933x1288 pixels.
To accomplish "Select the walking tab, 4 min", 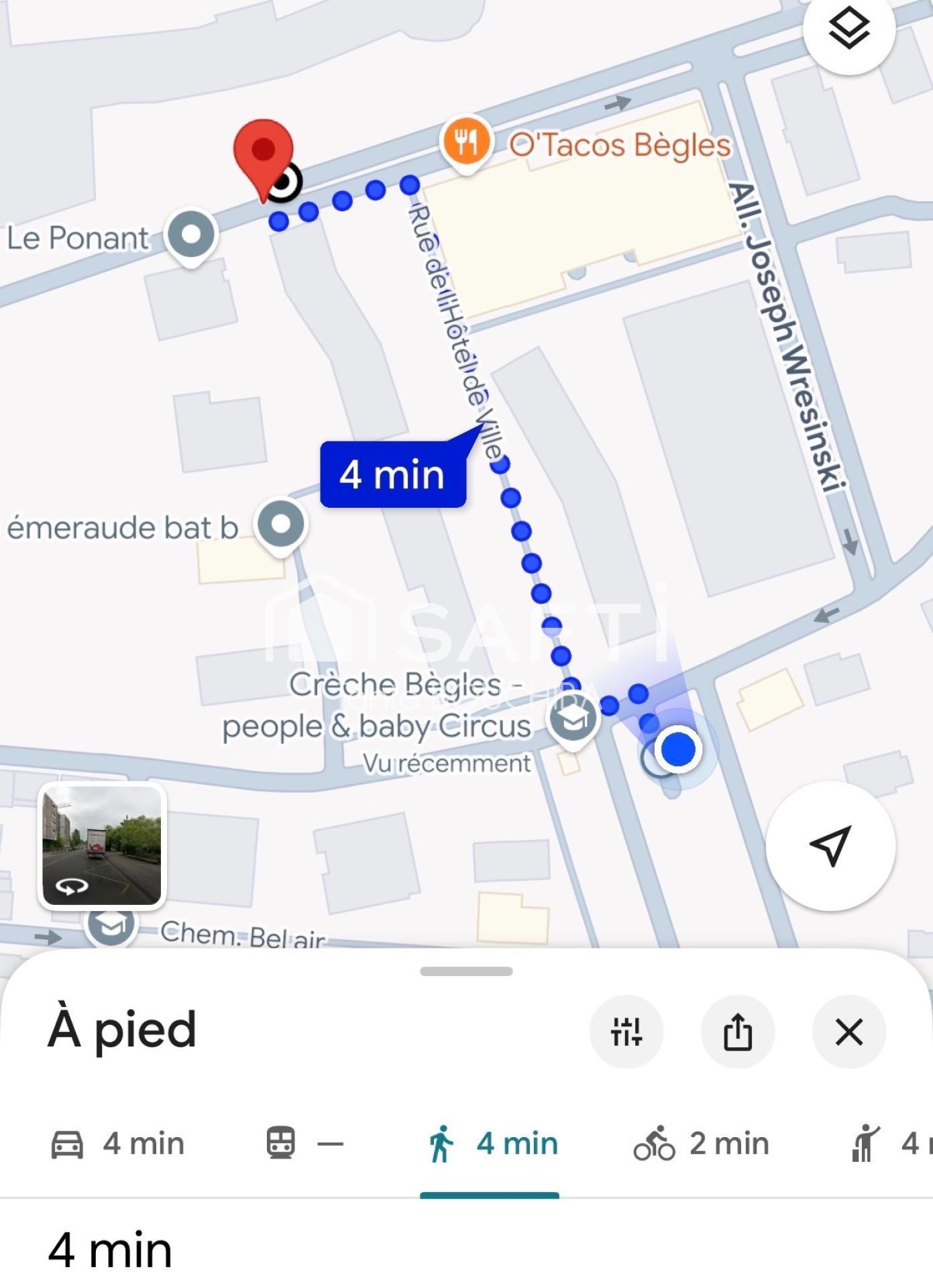I will click(x=492, y=1144).
